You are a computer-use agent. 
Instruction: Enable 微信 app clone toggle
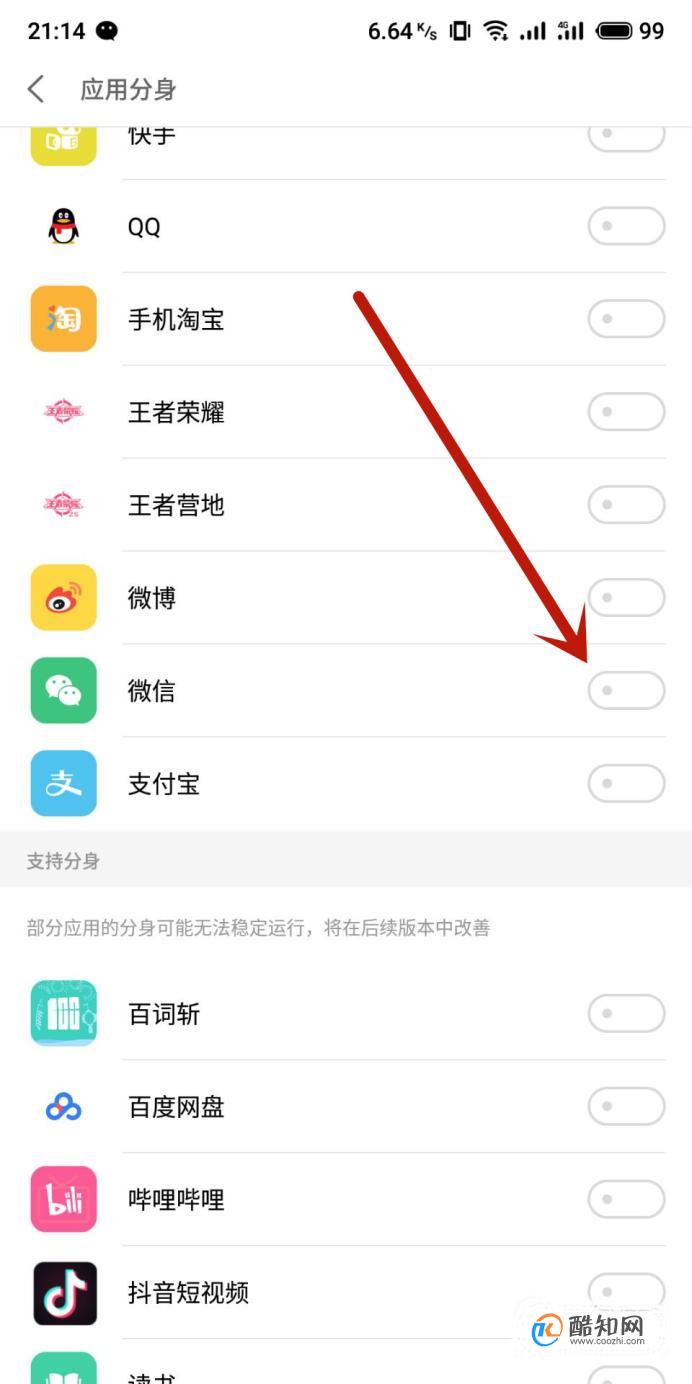(626, 691)
